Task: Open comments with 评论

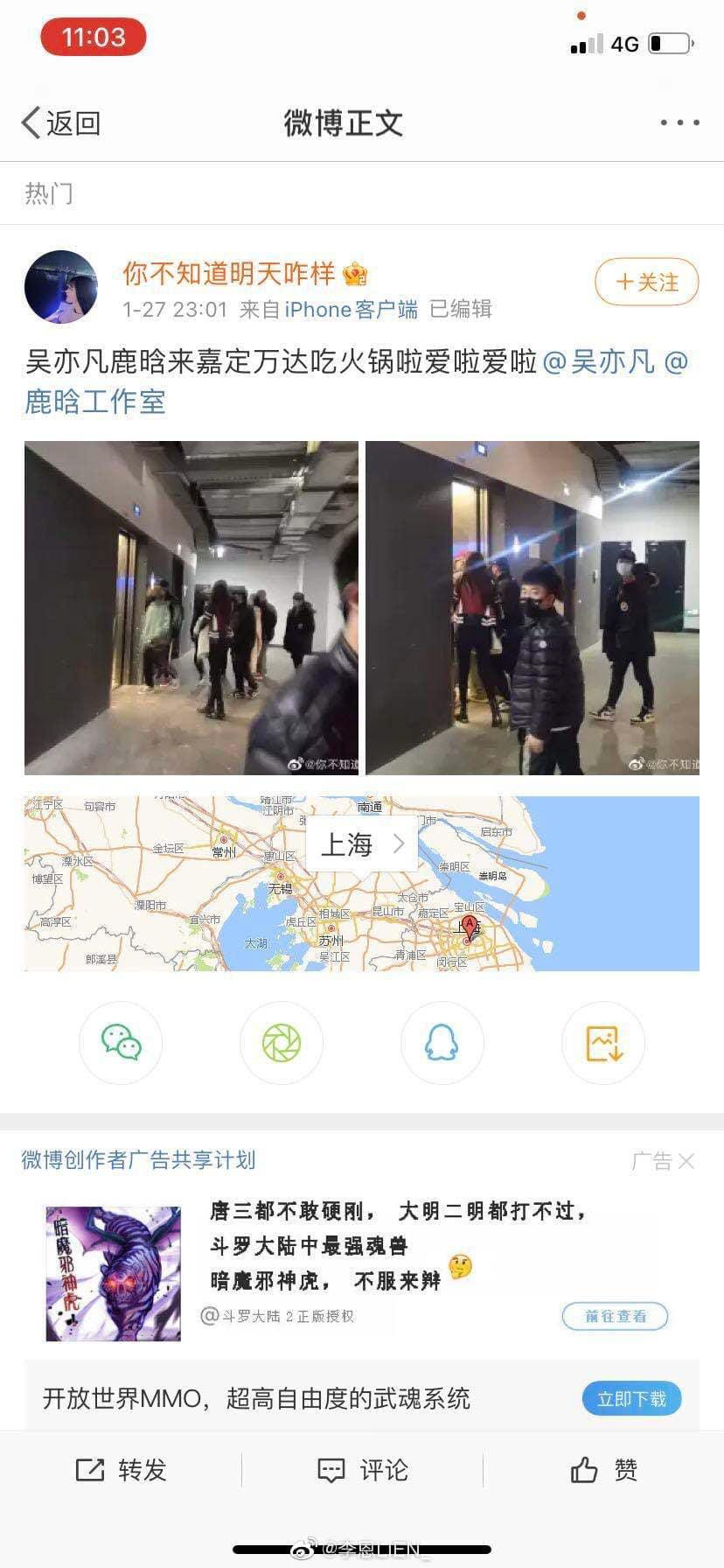Action: [x=362, y=1470]
